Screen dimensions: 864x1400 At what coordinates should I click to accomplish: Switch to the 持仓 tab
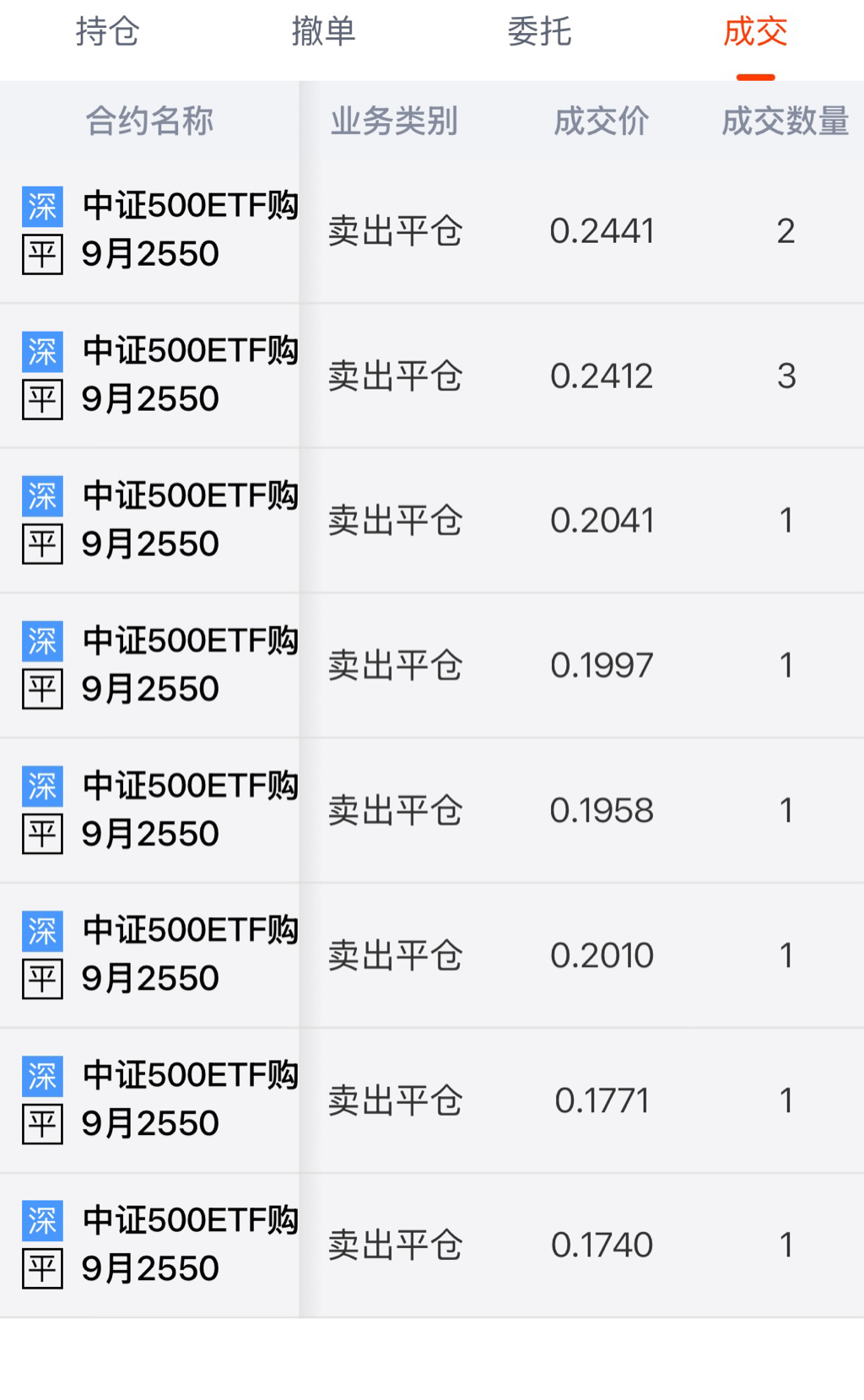coord(107,32)
